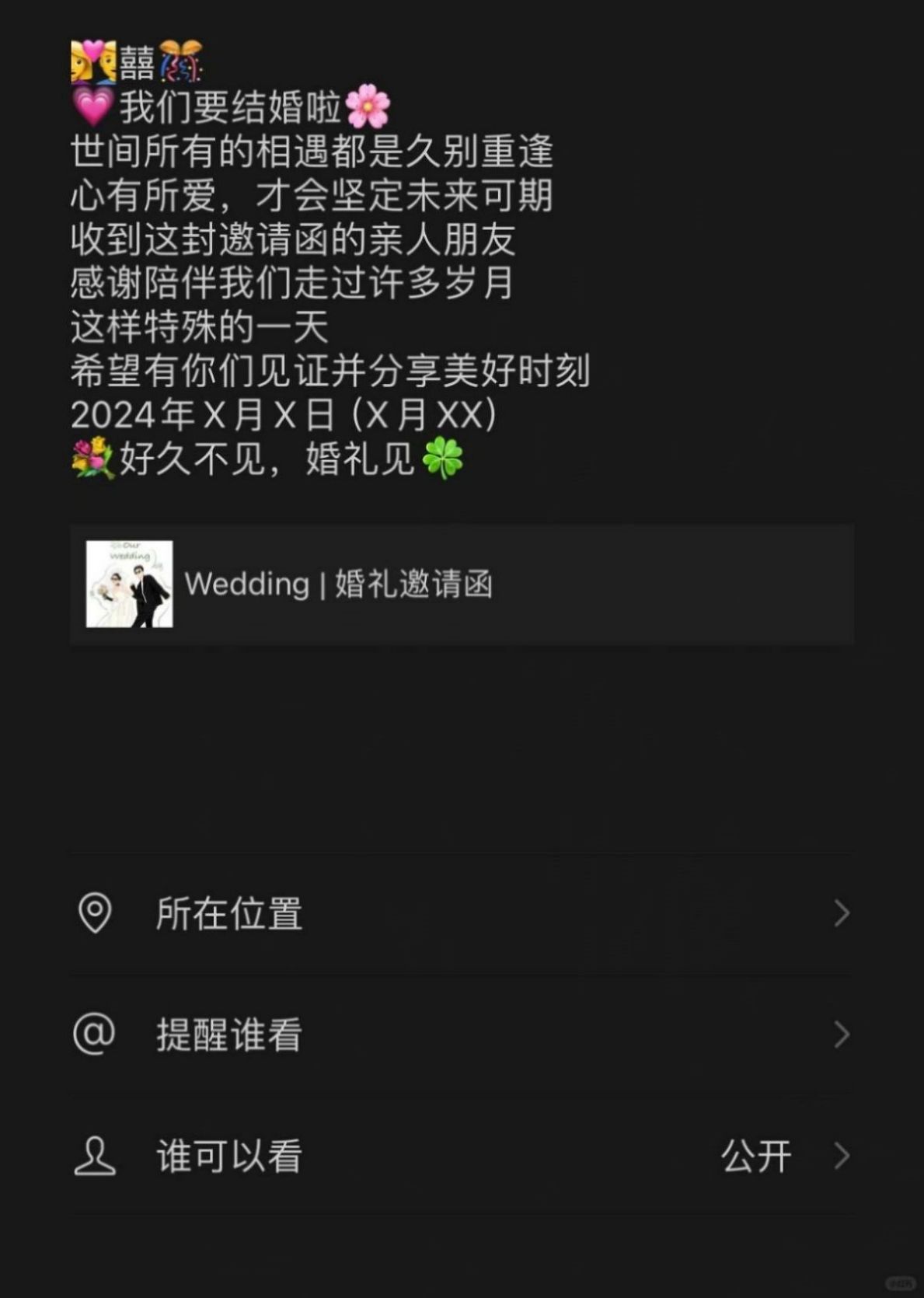The image size is (924, 1298).
Task: Open 谁可以看 visibility setting
Action: point(462,1156)
